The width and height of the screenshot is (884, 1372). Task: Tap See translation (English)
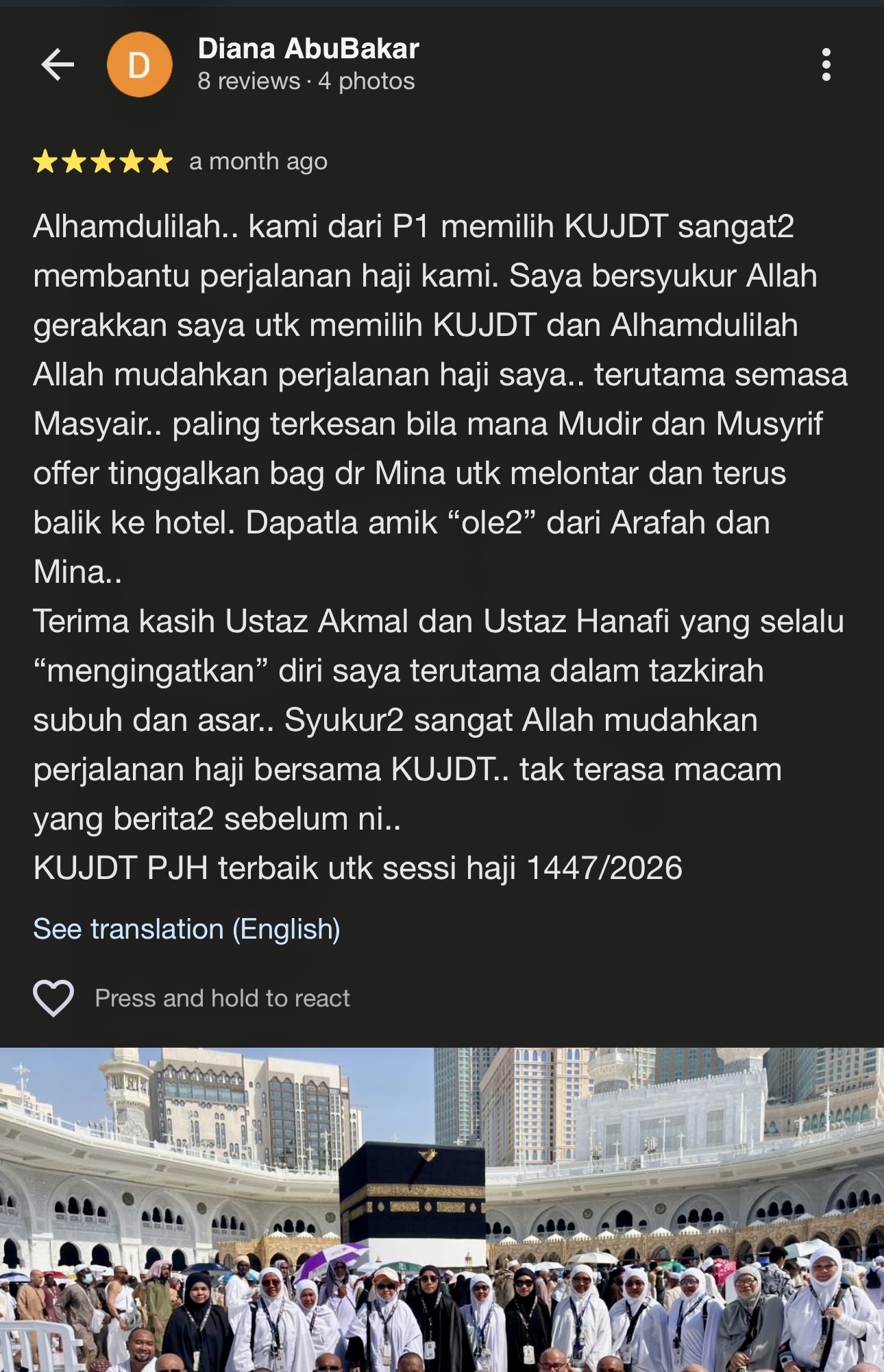point(186,929)
